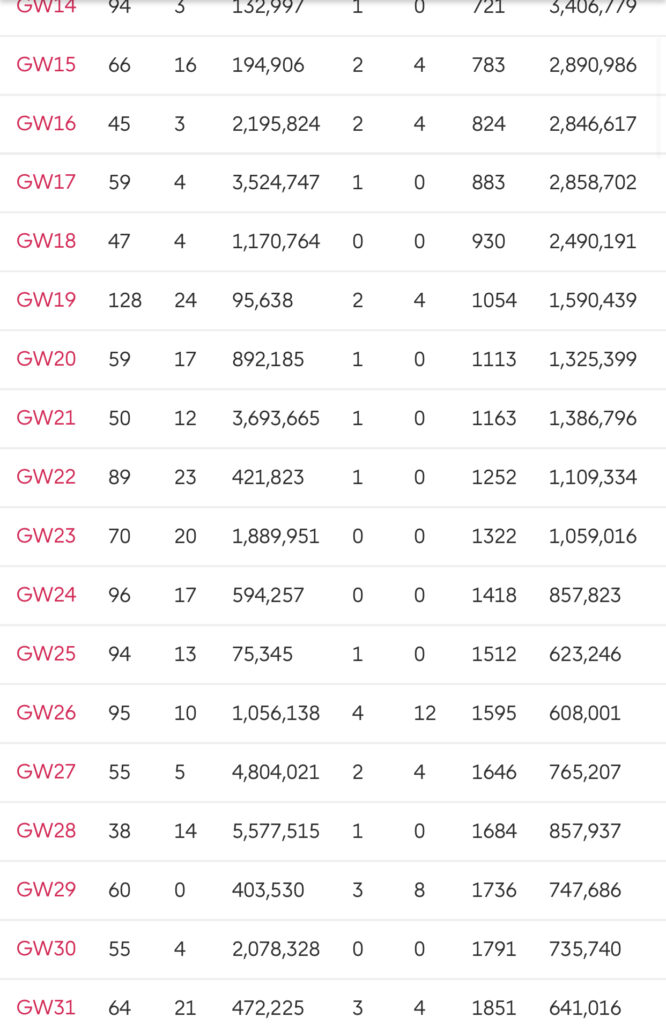Screen dimensions: 666x1024
Task: Open the GW16 gameweek link
Action: tap(46, 124)
